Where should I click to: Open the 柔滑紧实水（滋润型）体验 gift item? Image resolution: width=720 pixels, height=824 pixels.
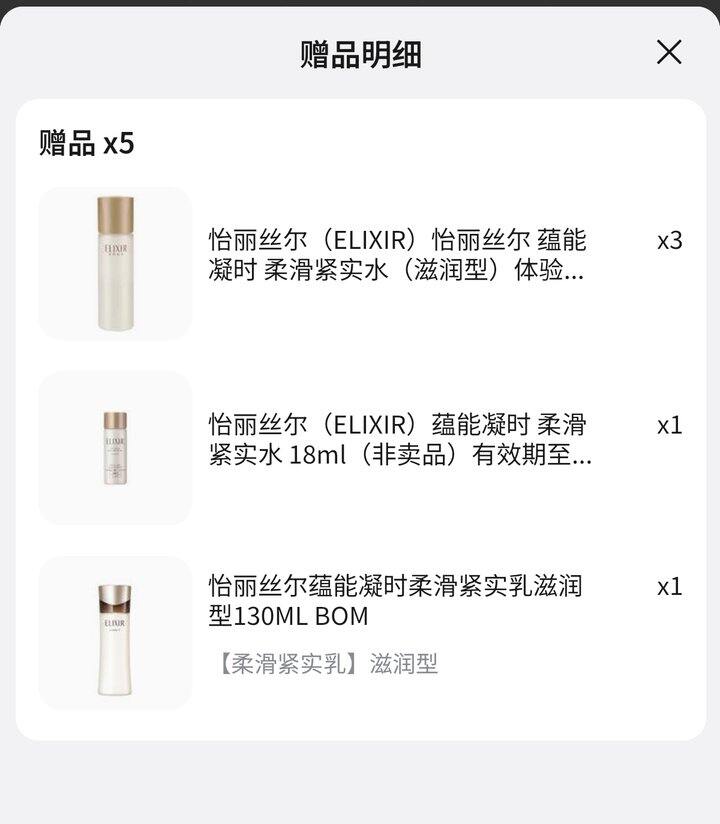pos(397,255)
